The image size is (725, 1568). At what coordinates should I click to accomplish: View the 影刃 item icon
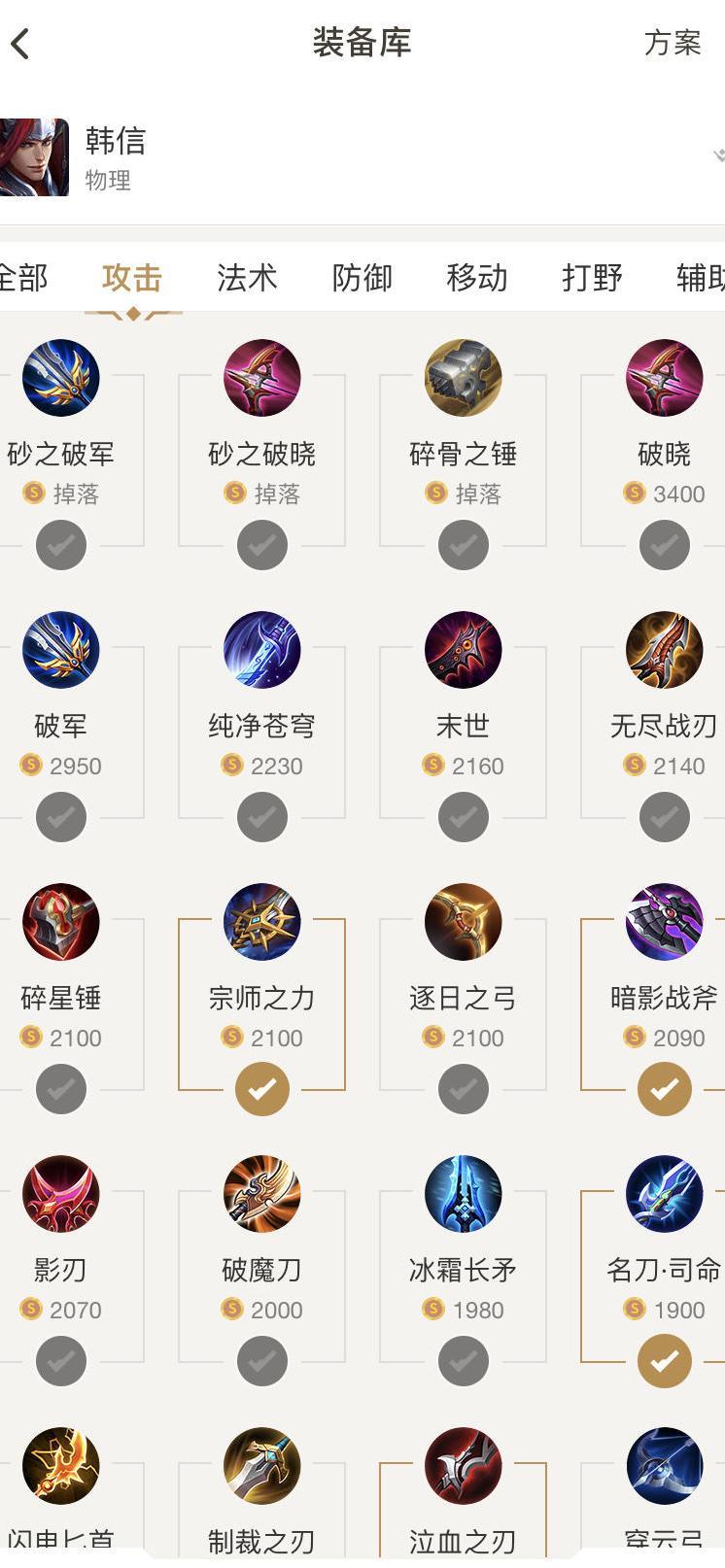61,1194
